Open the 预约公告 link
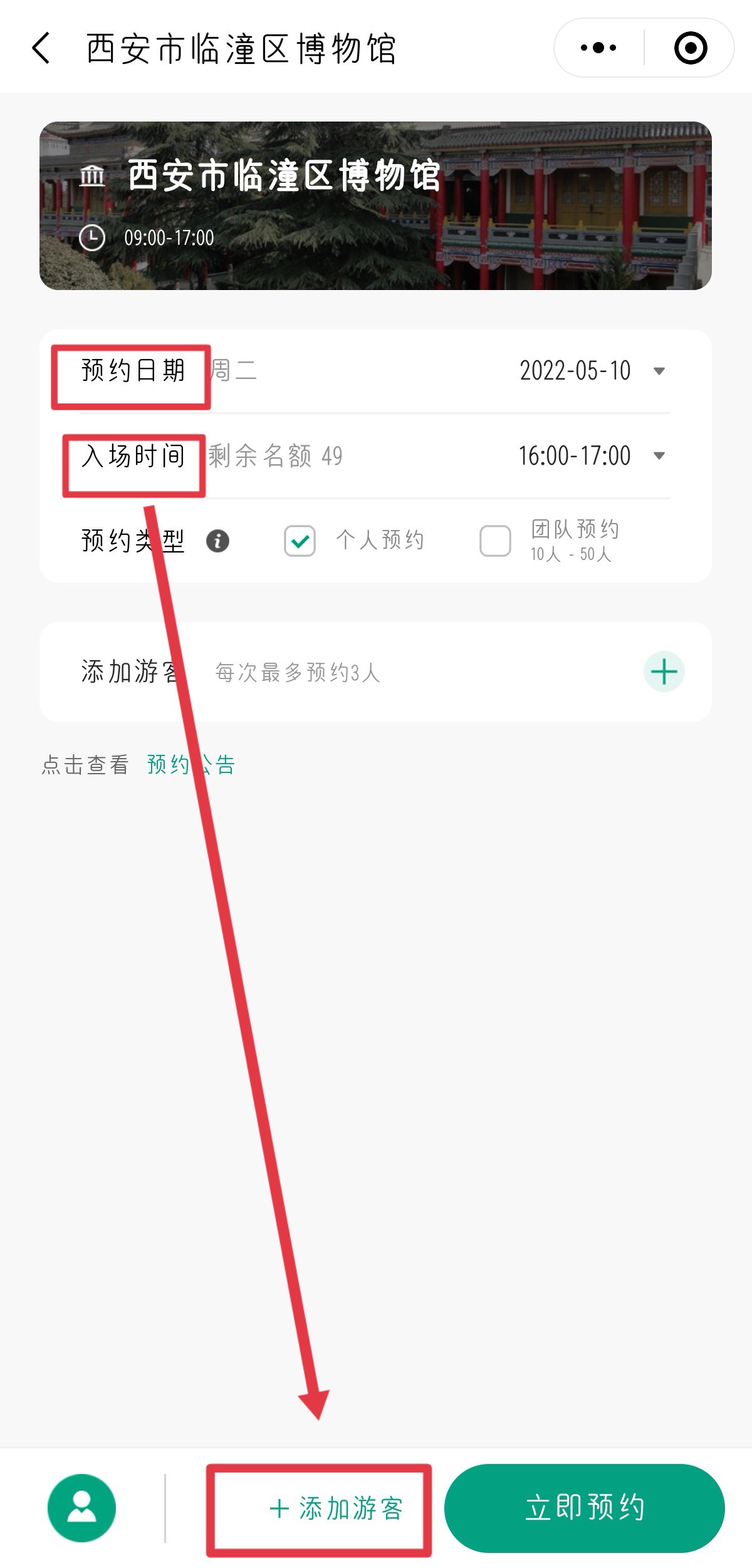Image resolution: width=752 pixels, height=1568 pixels. [x=191, y=765]
